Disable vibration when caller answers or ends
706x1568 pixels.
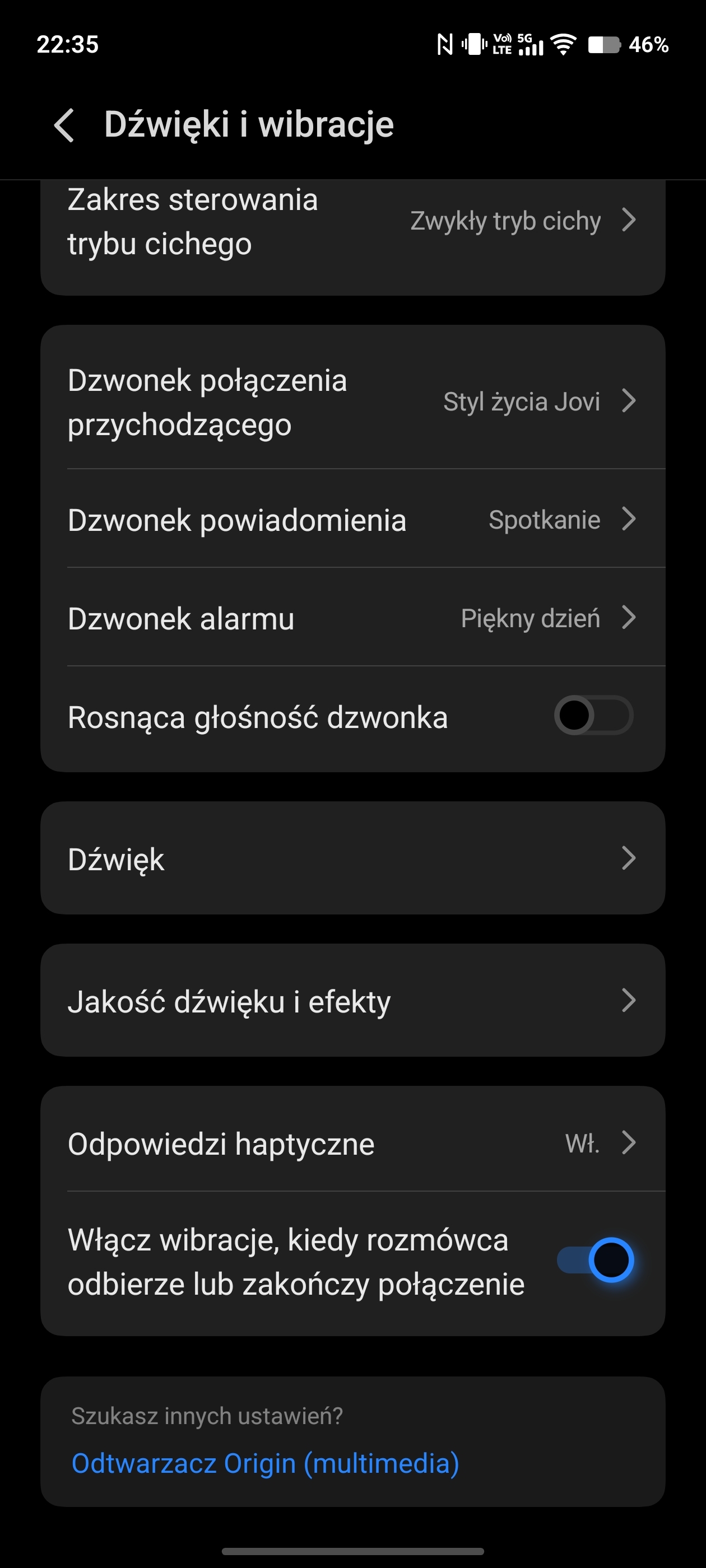[x=594, y=1261]
